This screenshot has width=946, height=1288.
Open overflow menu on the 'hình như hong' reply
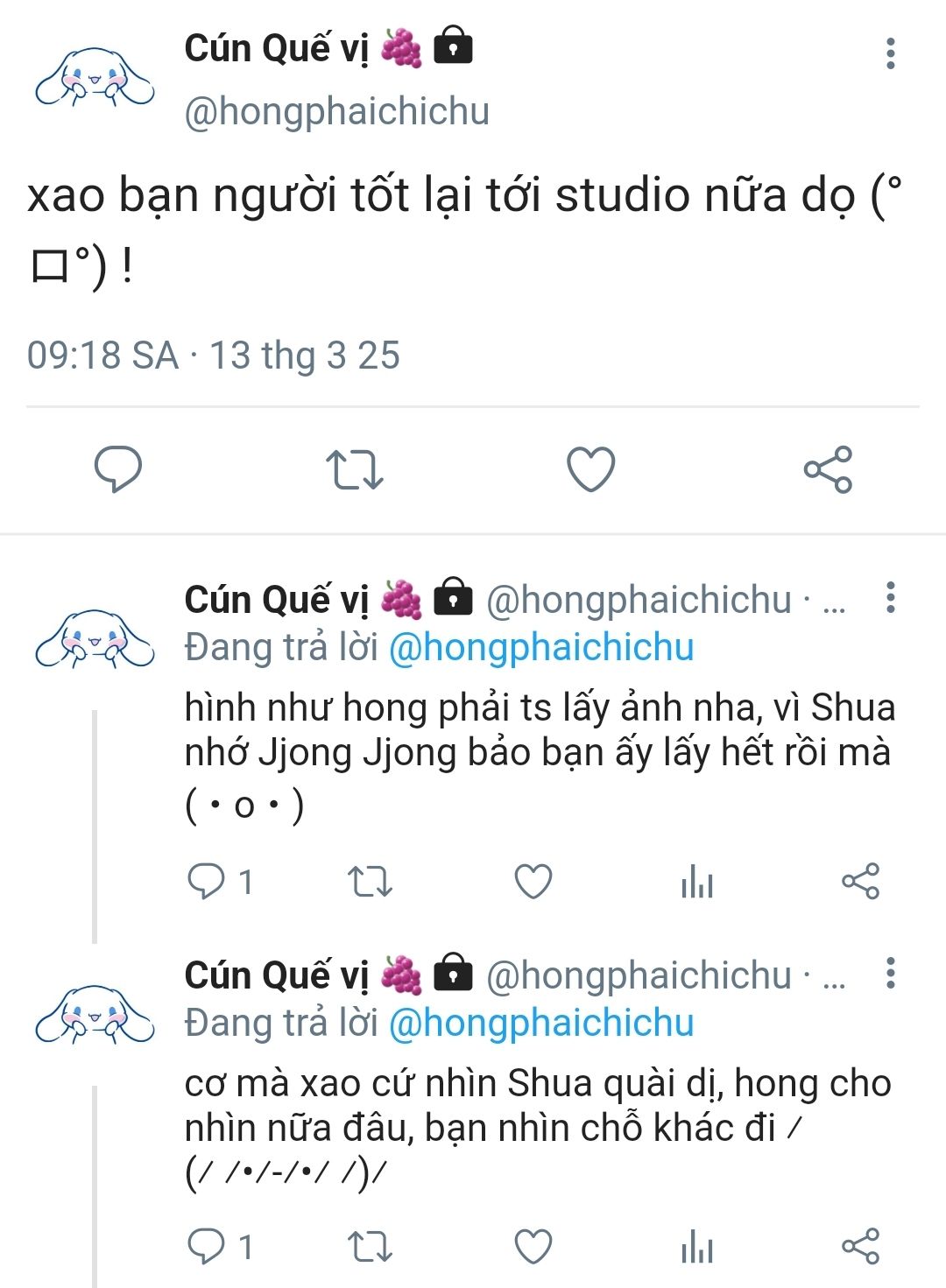(890, 597)
